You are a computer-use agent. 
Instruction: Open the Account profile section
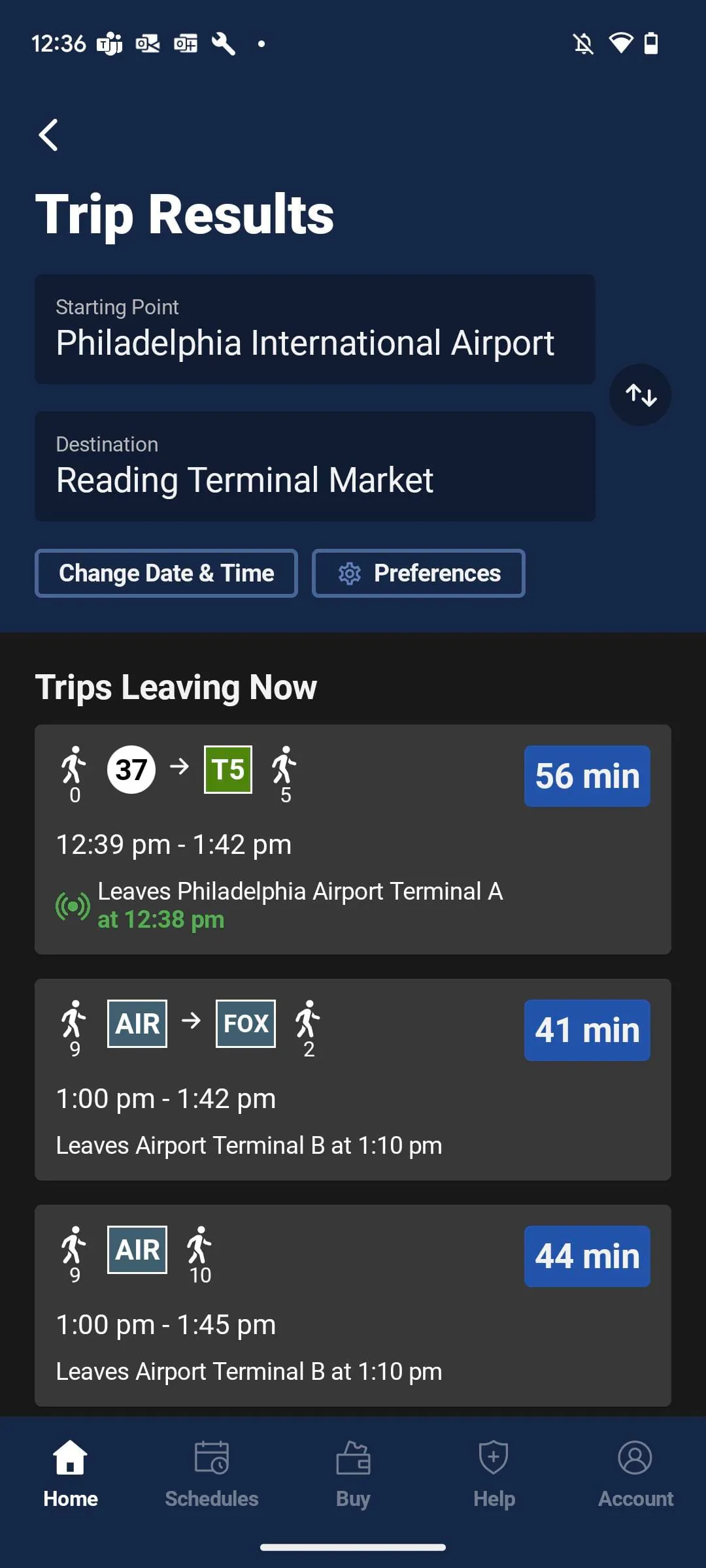pyautogui.click(x=635, y=1470)
